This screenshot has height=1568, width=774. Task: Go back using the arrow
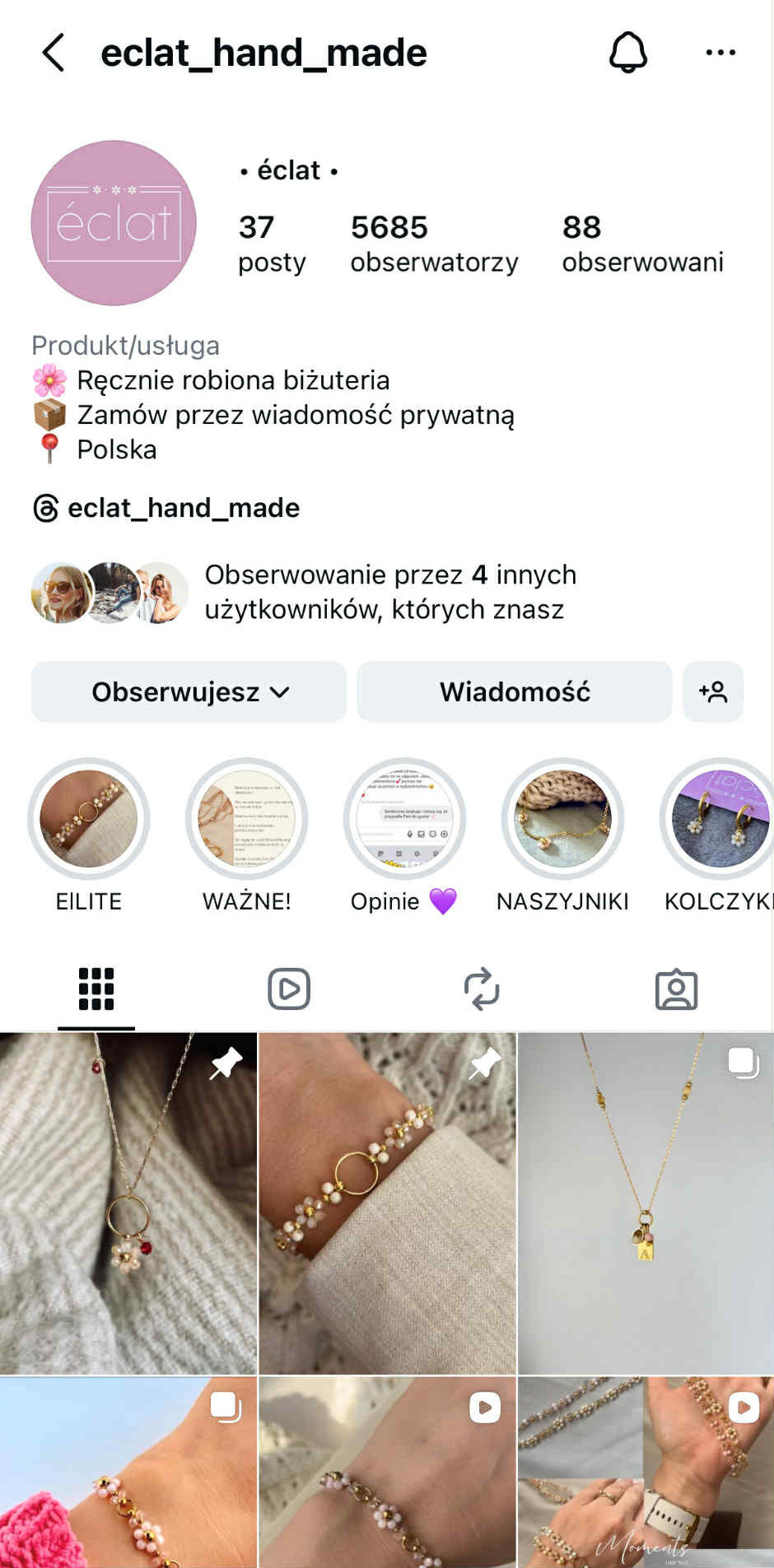(54, 53)
